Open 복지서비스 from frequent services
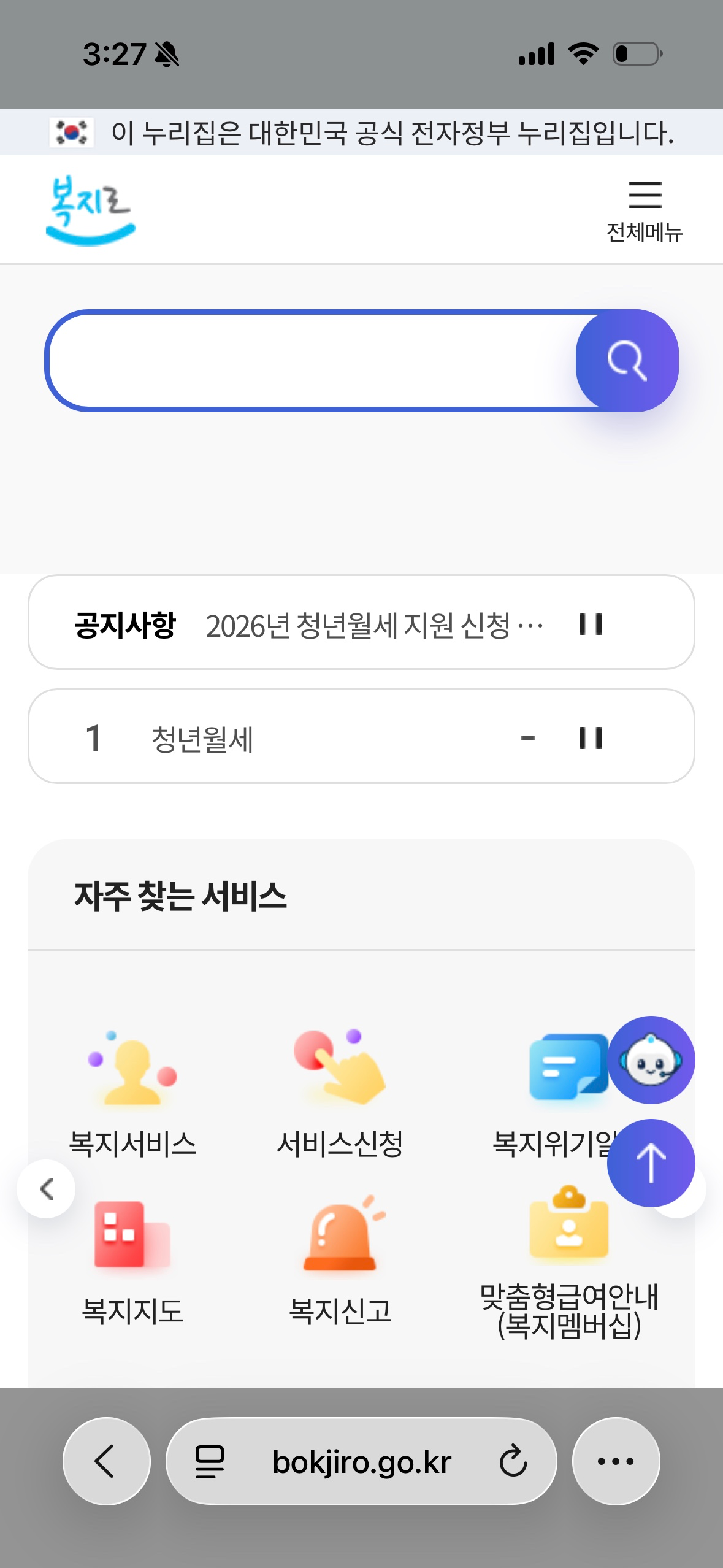Viewport: 723px width, 1568px height. (132, 1093)
